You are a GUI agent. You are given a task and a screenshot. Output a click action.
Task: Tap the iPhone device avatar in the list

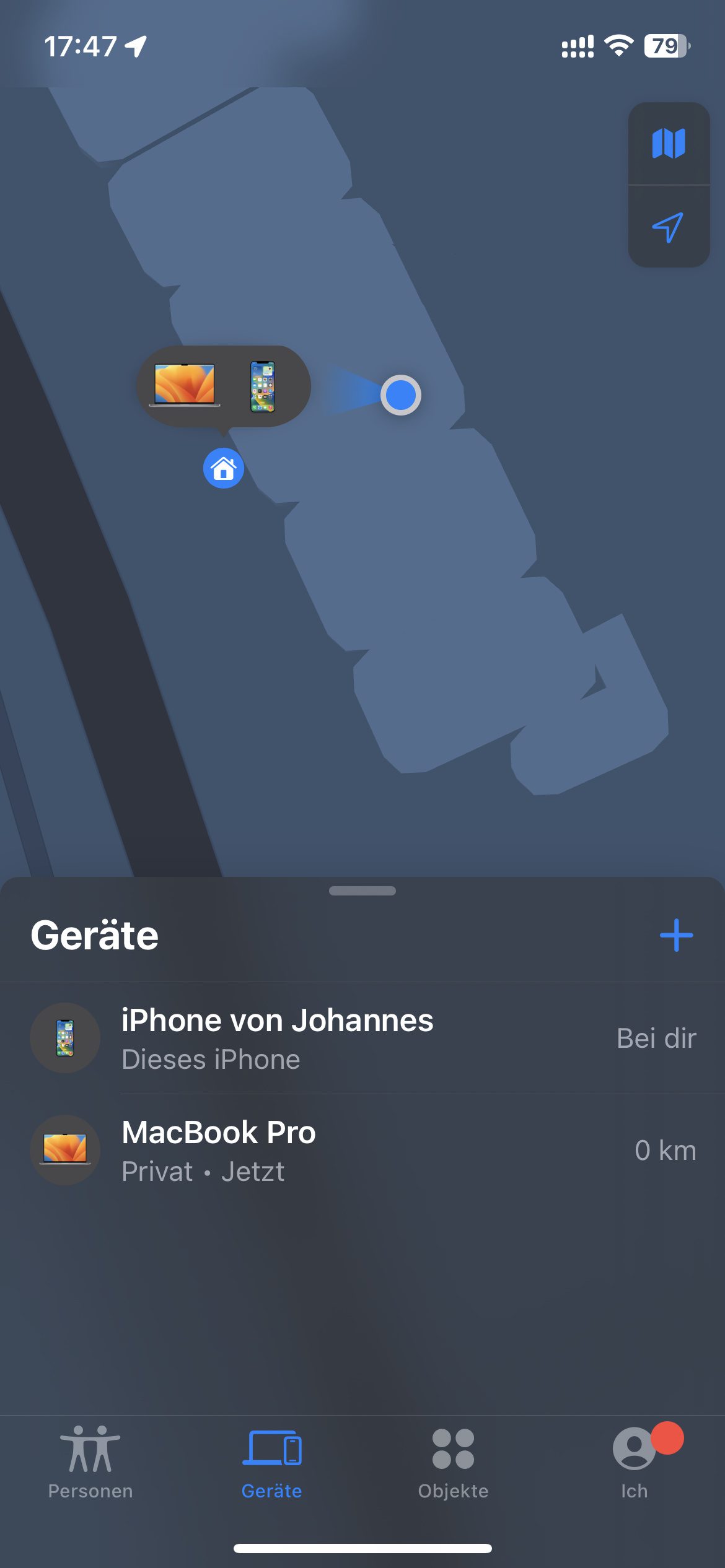pyautogui.click(x=65, y=1039)
